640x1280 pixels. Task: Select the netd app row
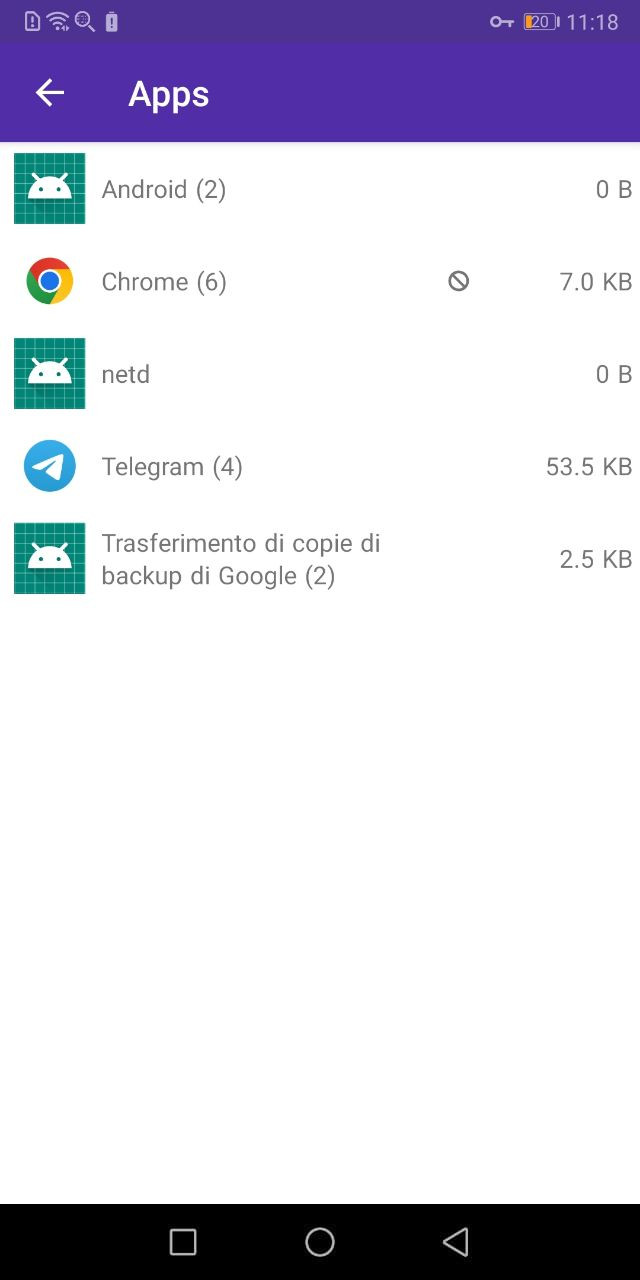(x=320, y=374)
